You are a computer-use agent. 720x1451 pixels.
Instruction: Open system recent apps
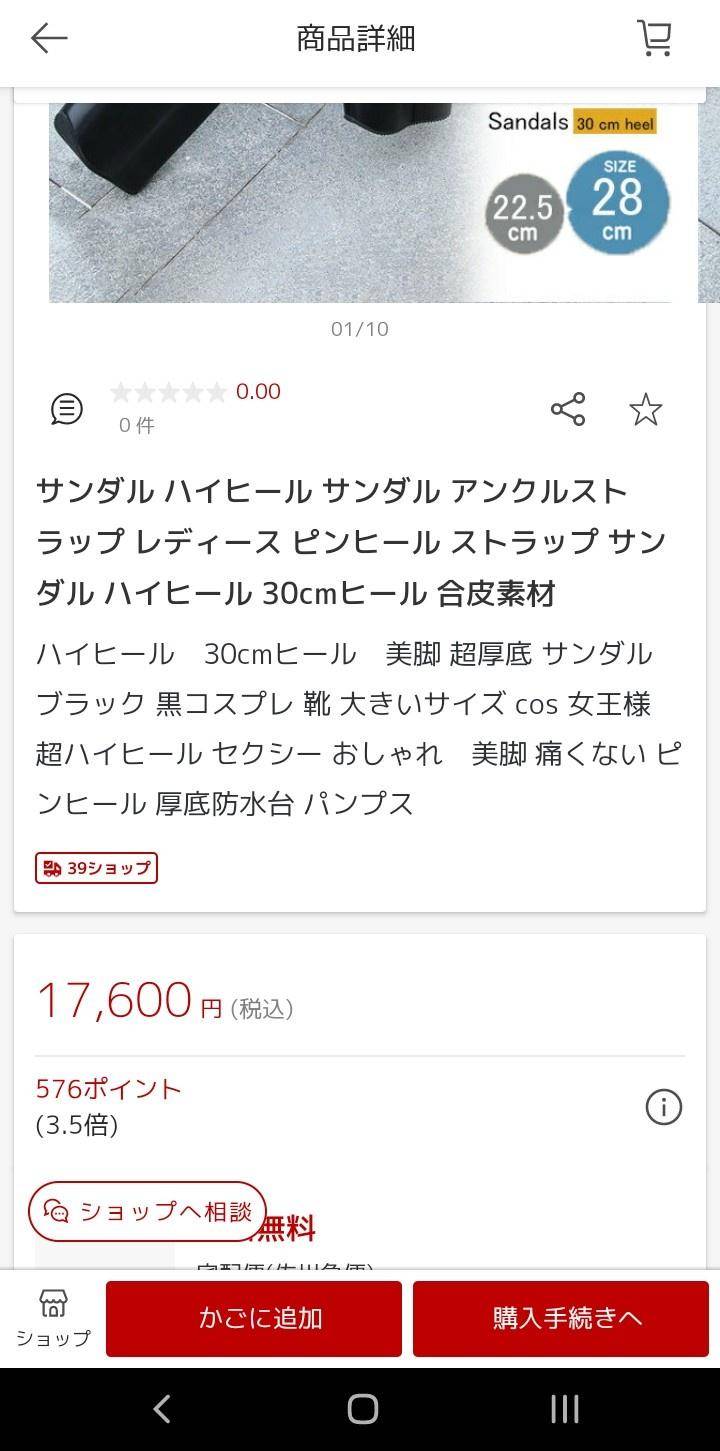pyautogui.click(x=564, y=1409)
